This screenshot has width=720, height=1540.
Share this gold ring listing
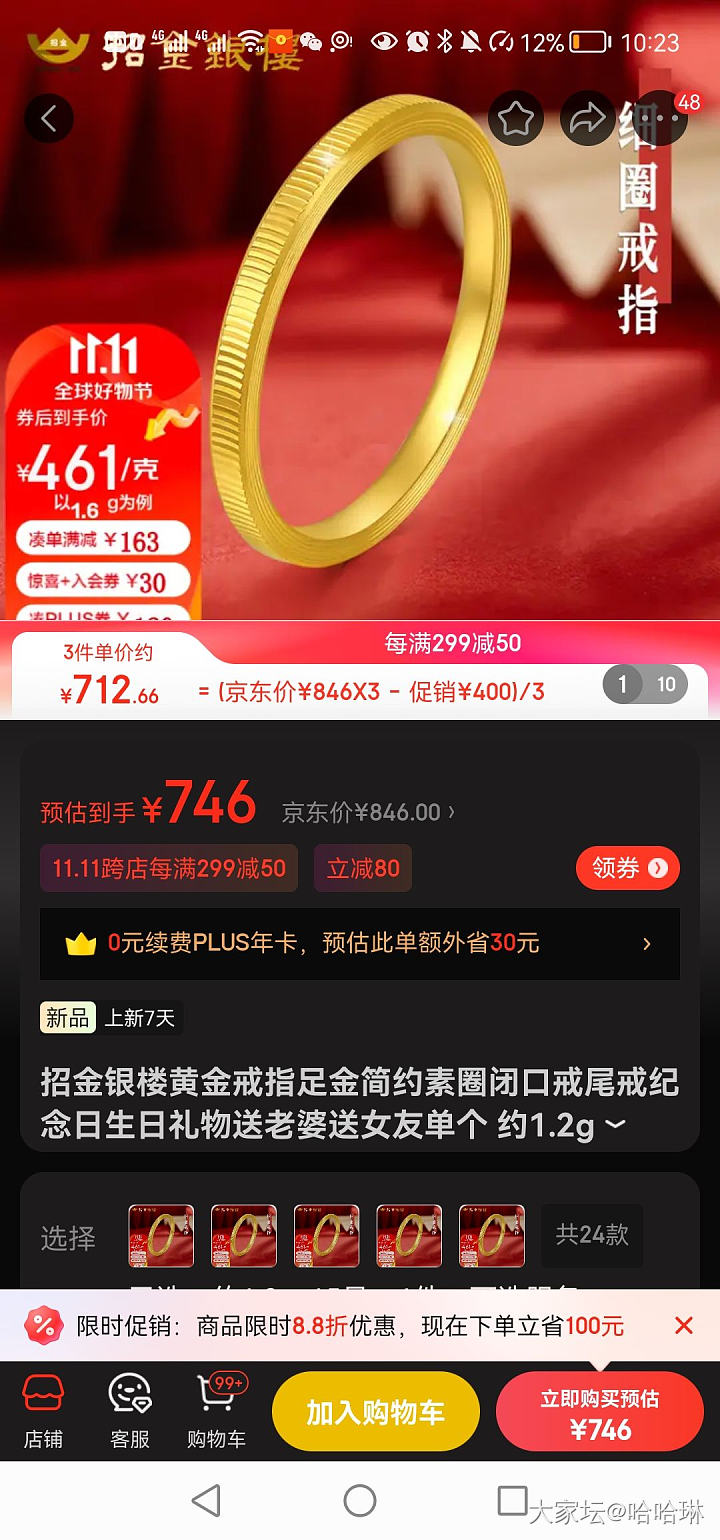[587, 119]
